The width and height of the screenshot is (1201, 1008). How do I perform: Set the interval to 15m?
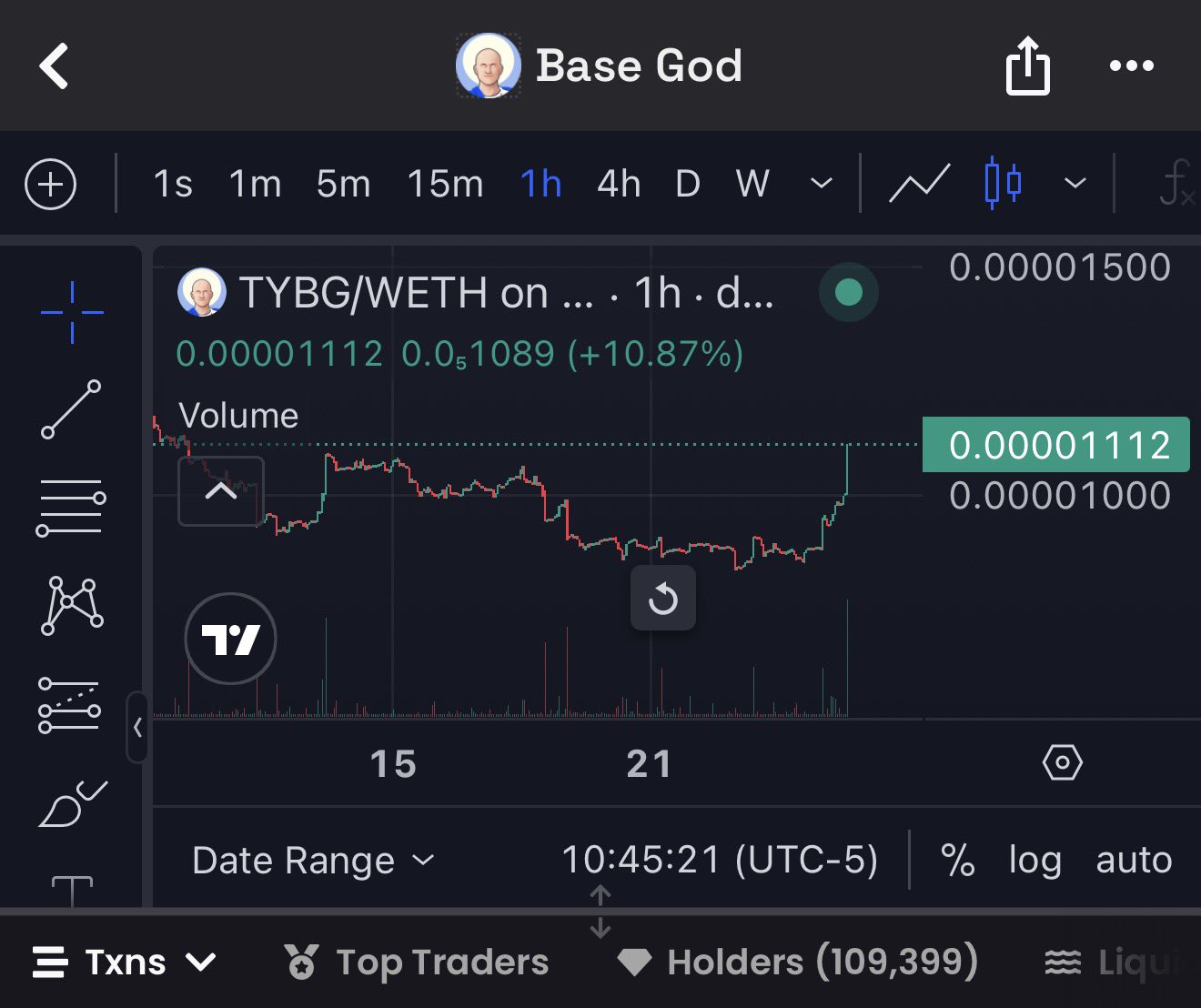pos(445,185)
